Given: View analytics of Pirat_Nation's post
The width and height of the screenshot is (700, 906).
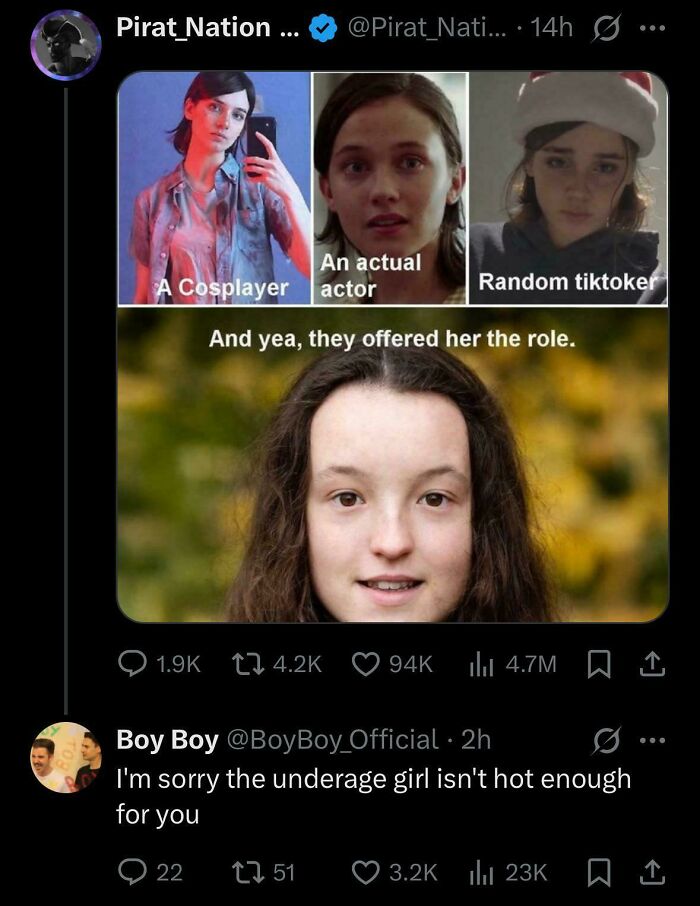Looking at the screenshot, I should click(482, 663).
